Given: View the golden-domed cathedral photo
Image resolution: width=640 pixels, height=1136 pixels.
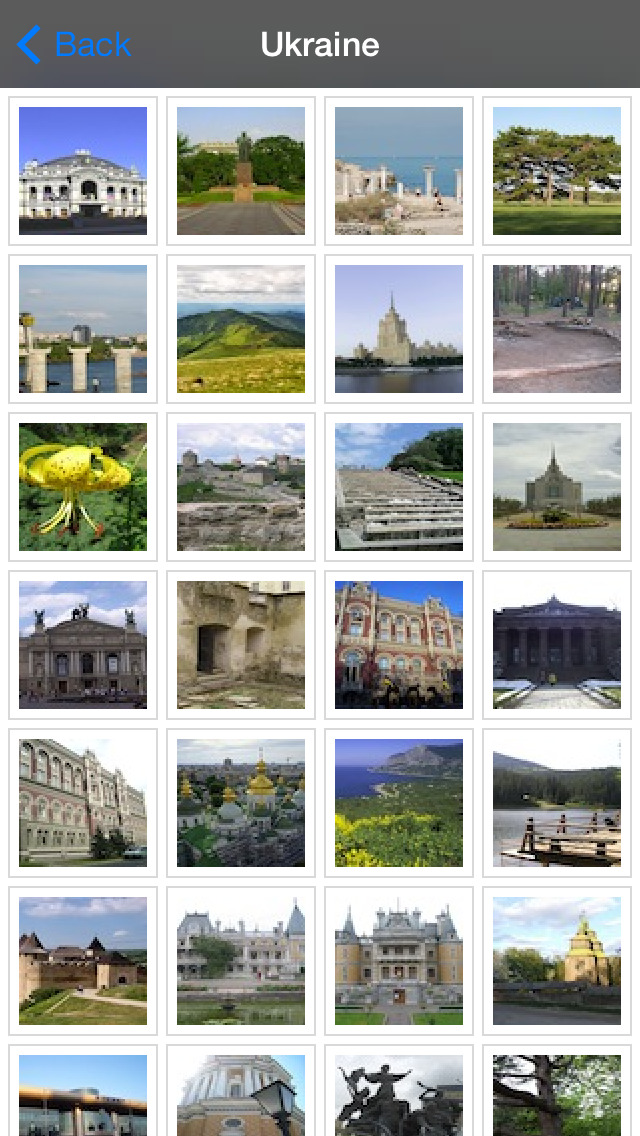Looking at the screenshot, I should [241, 803].
